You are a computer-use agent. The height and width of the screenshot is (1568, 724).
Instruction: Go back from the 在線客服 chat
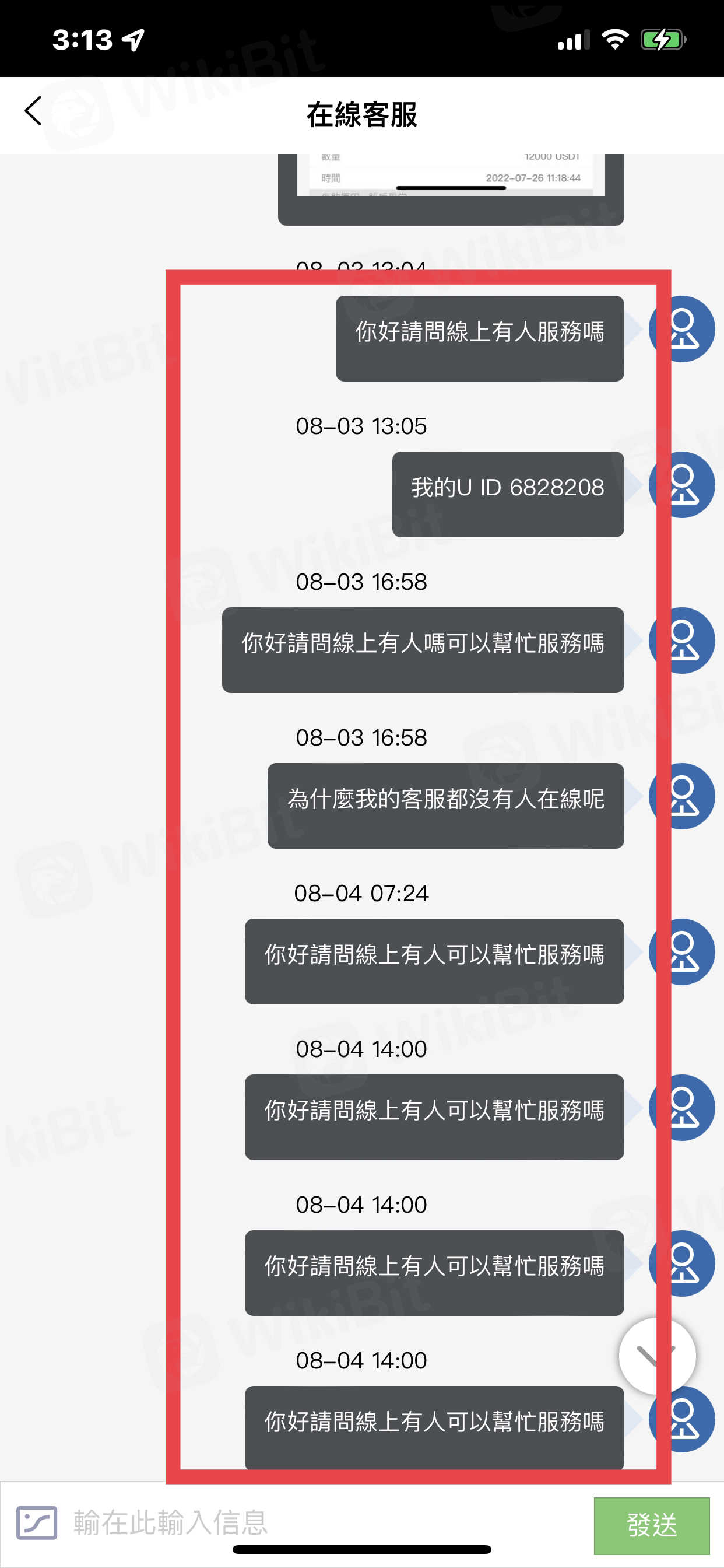pos(33,111)
